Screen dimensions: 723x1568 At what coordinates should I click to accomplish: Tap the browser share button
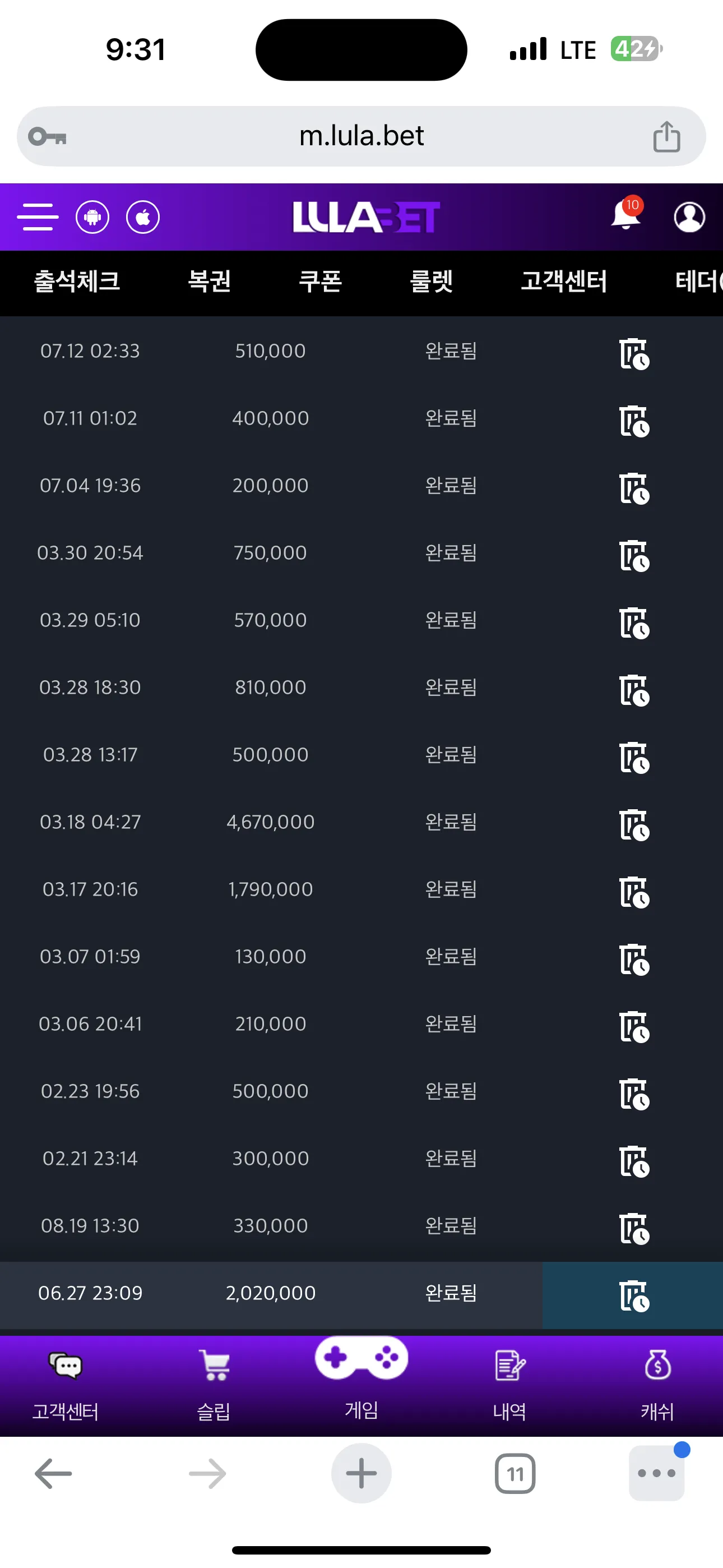[x=666, y=136]
